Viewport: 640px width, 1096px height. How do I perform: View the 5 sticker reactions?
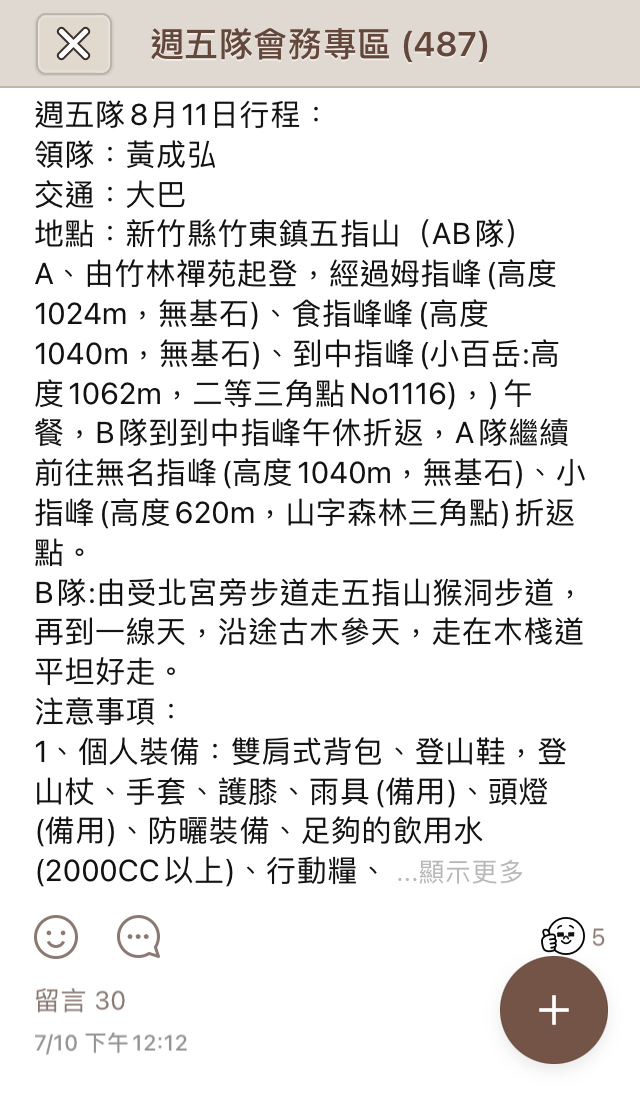tap(573, 937)
